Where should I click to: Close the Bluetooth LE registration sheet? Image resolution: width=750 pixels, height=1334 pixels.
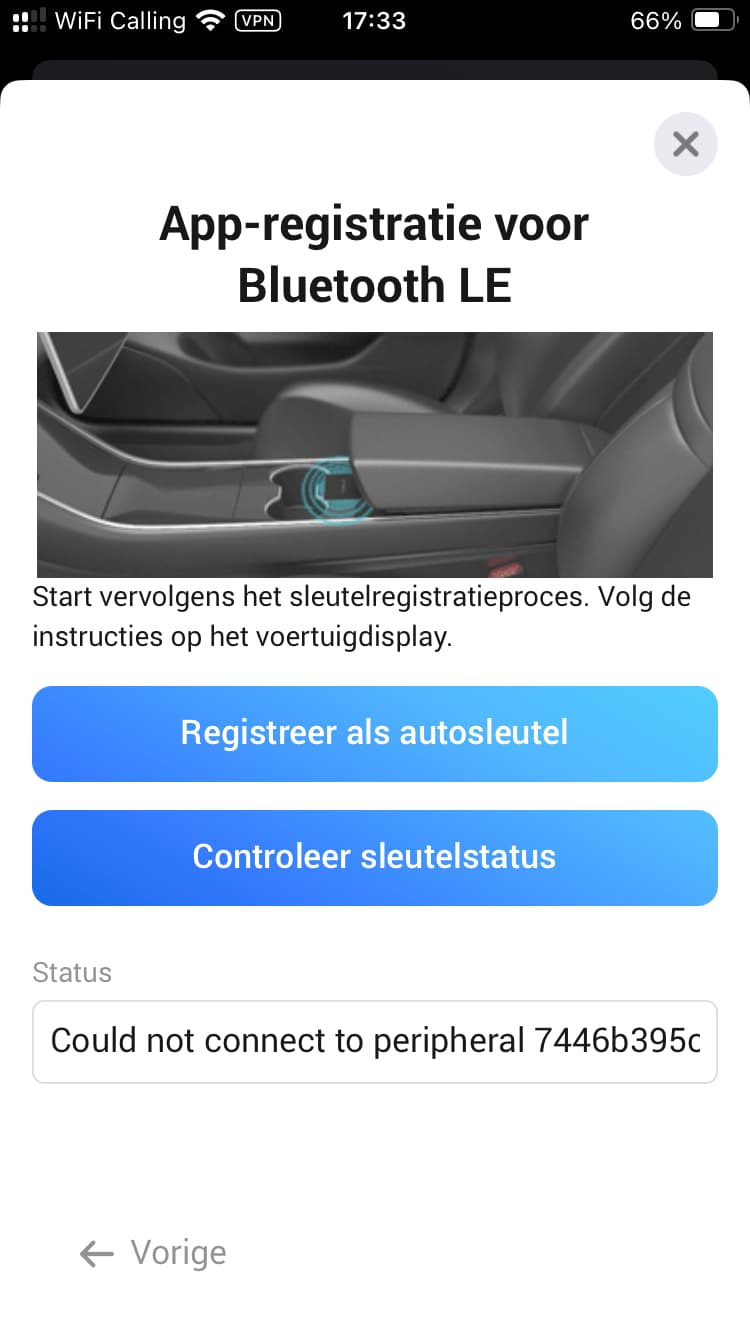pos(685,144)
